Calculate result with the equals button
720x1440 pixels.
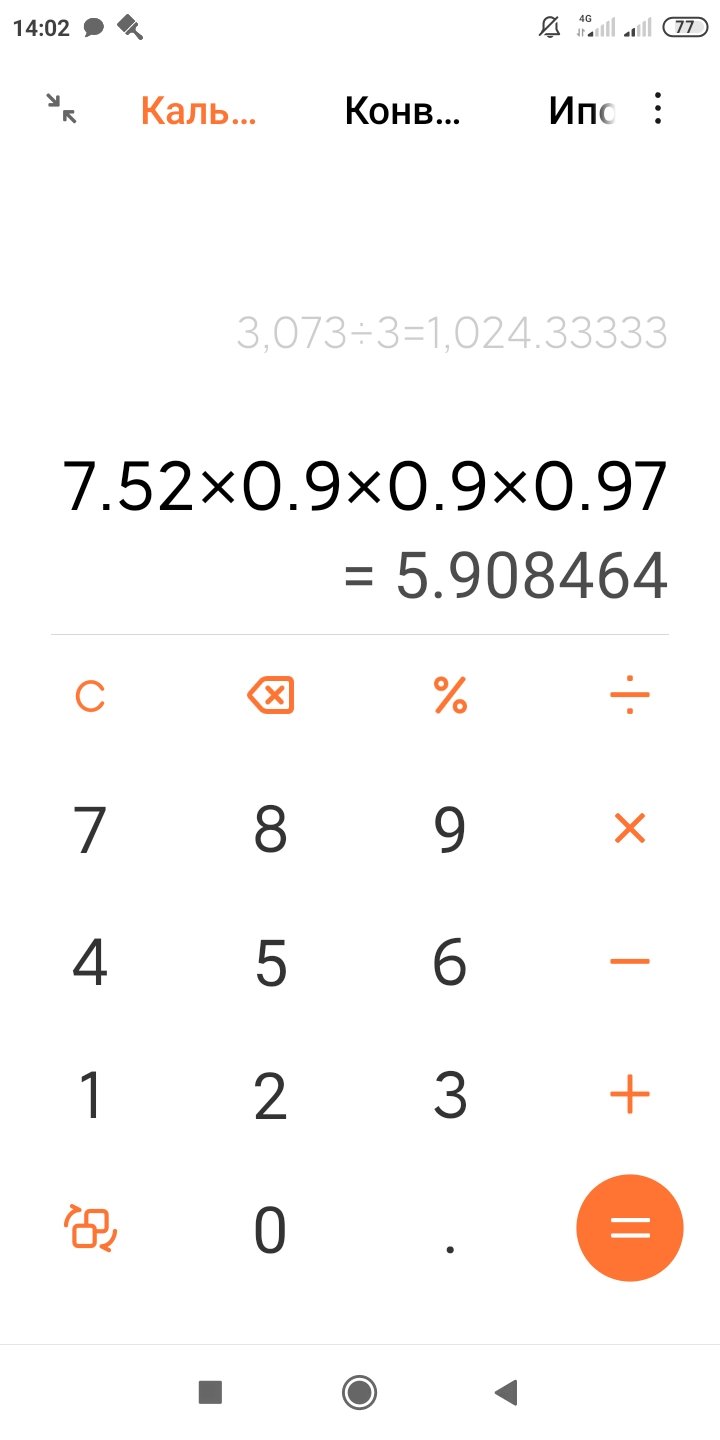coord(630,1228)
